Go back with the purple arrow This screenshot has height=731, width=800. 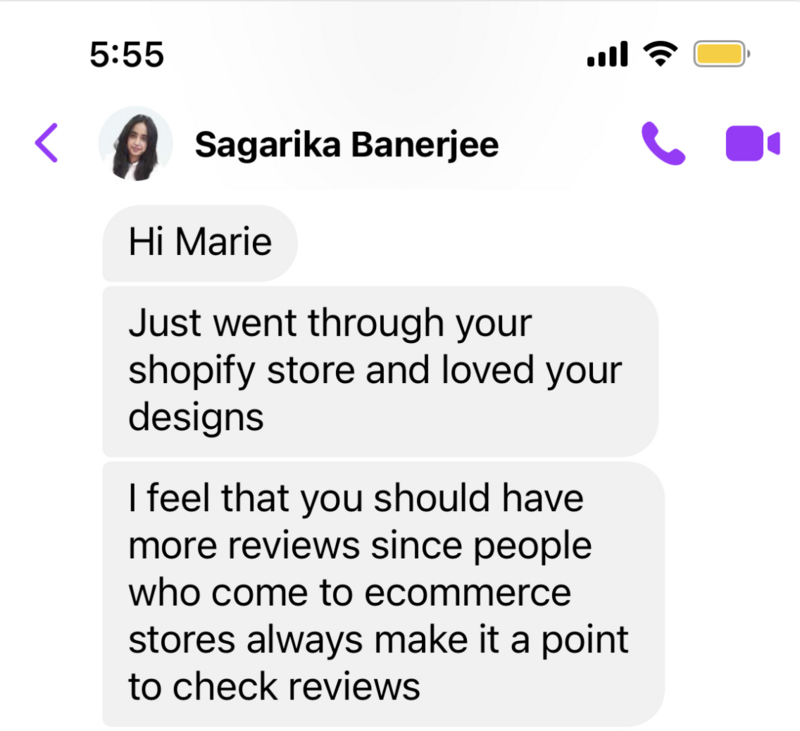(46, 144)
